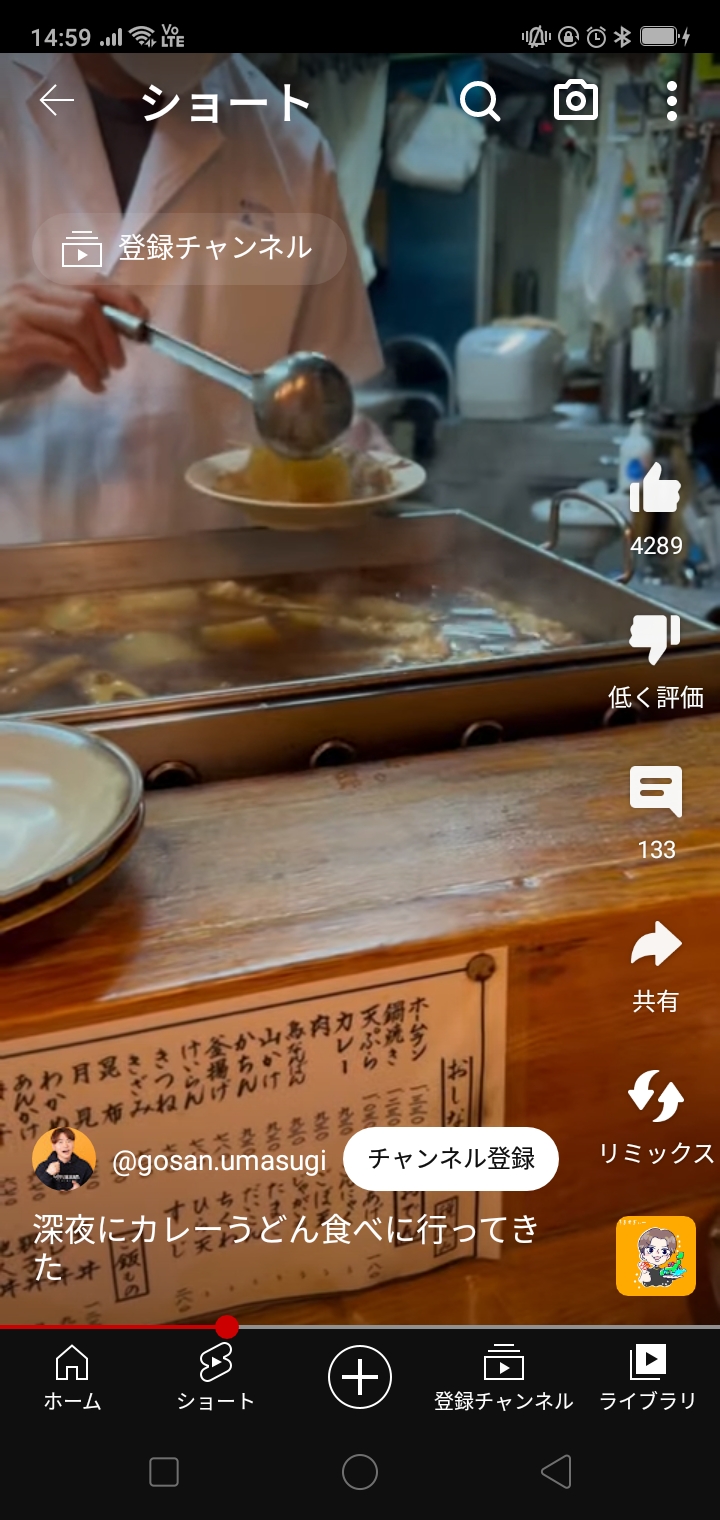Share this Short via 共有
The image size is (720, 1520).
[656, 946]
